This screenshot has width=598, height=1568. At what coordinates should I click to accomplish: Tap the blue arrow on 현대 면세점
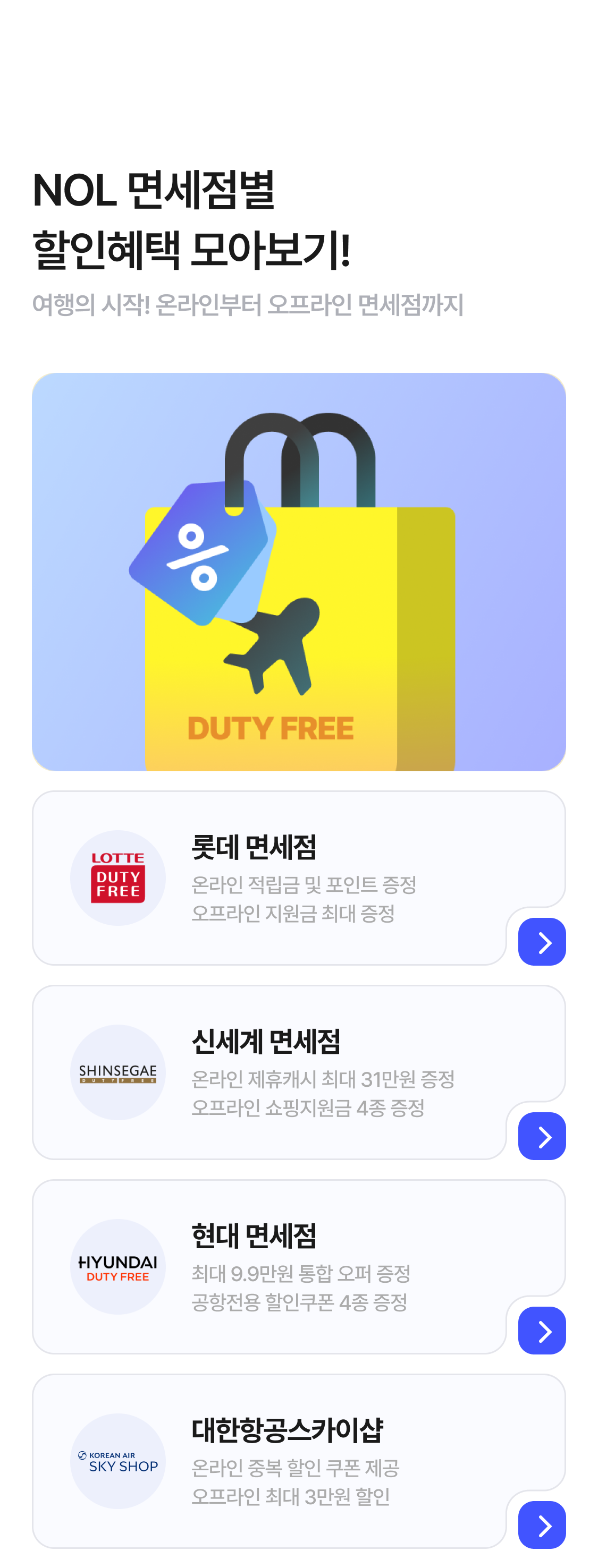[x=541, y=1330]
